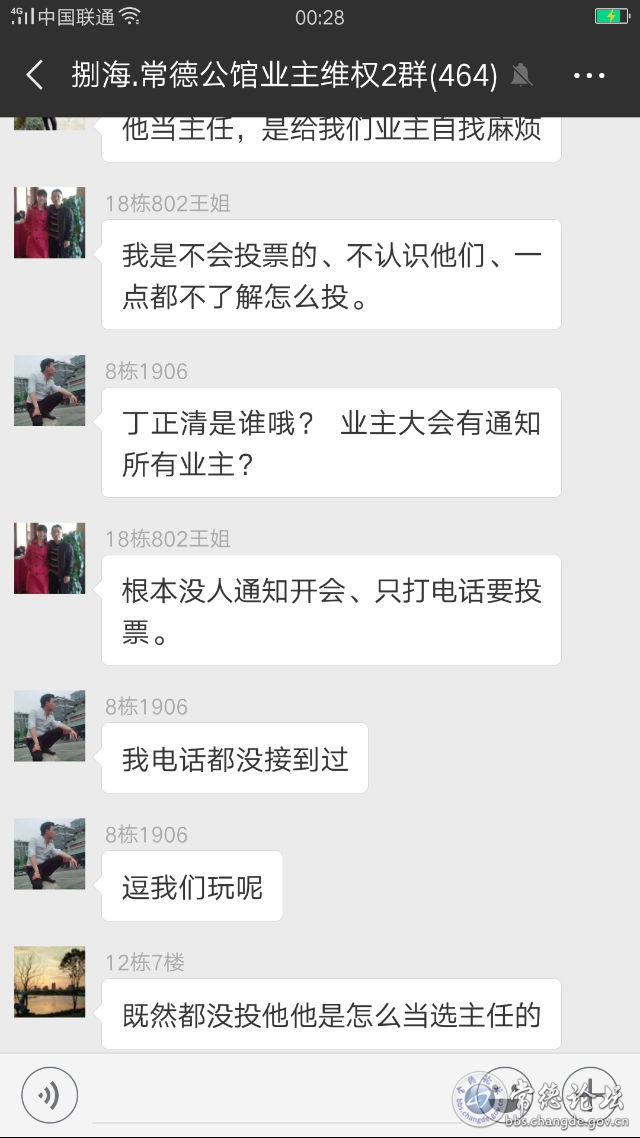
Task: Open 18栋802王姐's avatar beside '根本没人通知开会'
Action: pyautogui.click(x=49, y=558)
